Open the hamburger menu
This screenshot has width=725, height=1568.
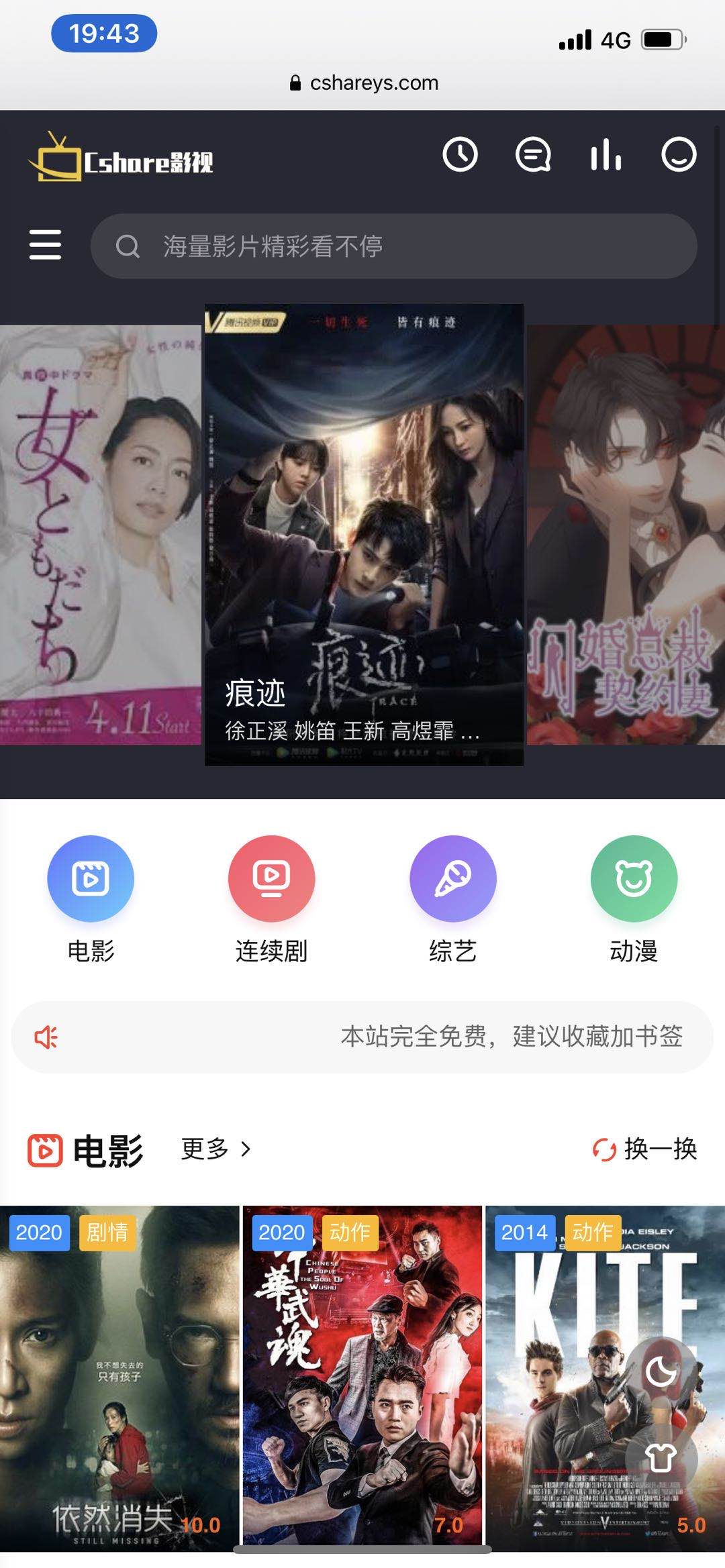click(45, 245)
